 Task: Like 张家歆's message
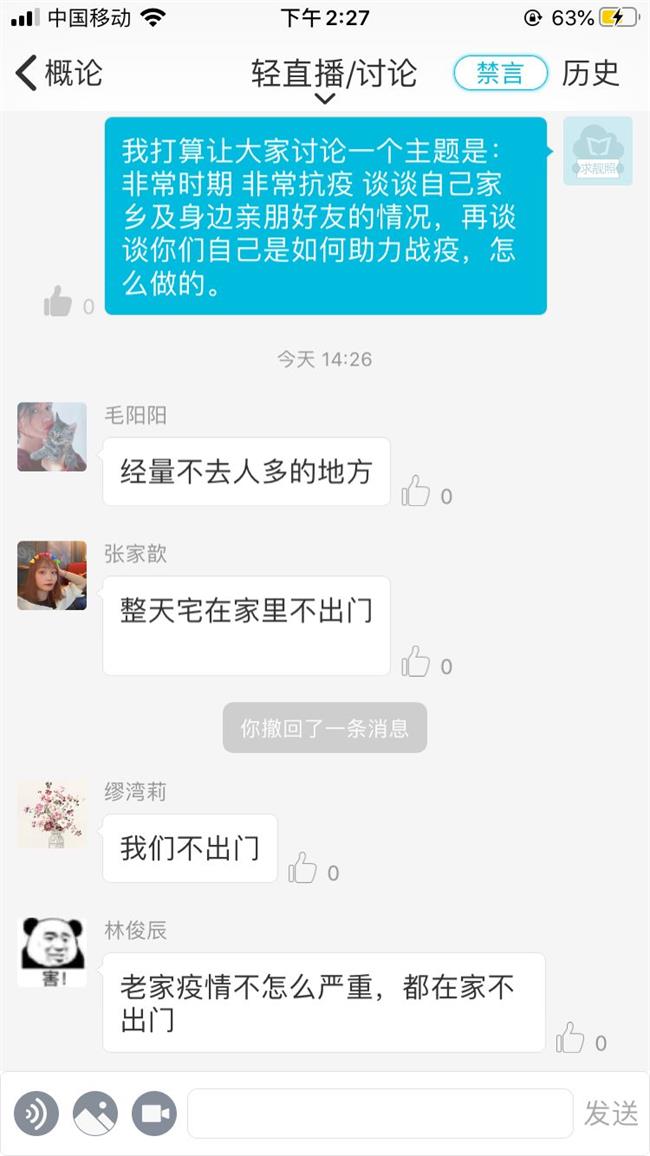coord(415,662)
